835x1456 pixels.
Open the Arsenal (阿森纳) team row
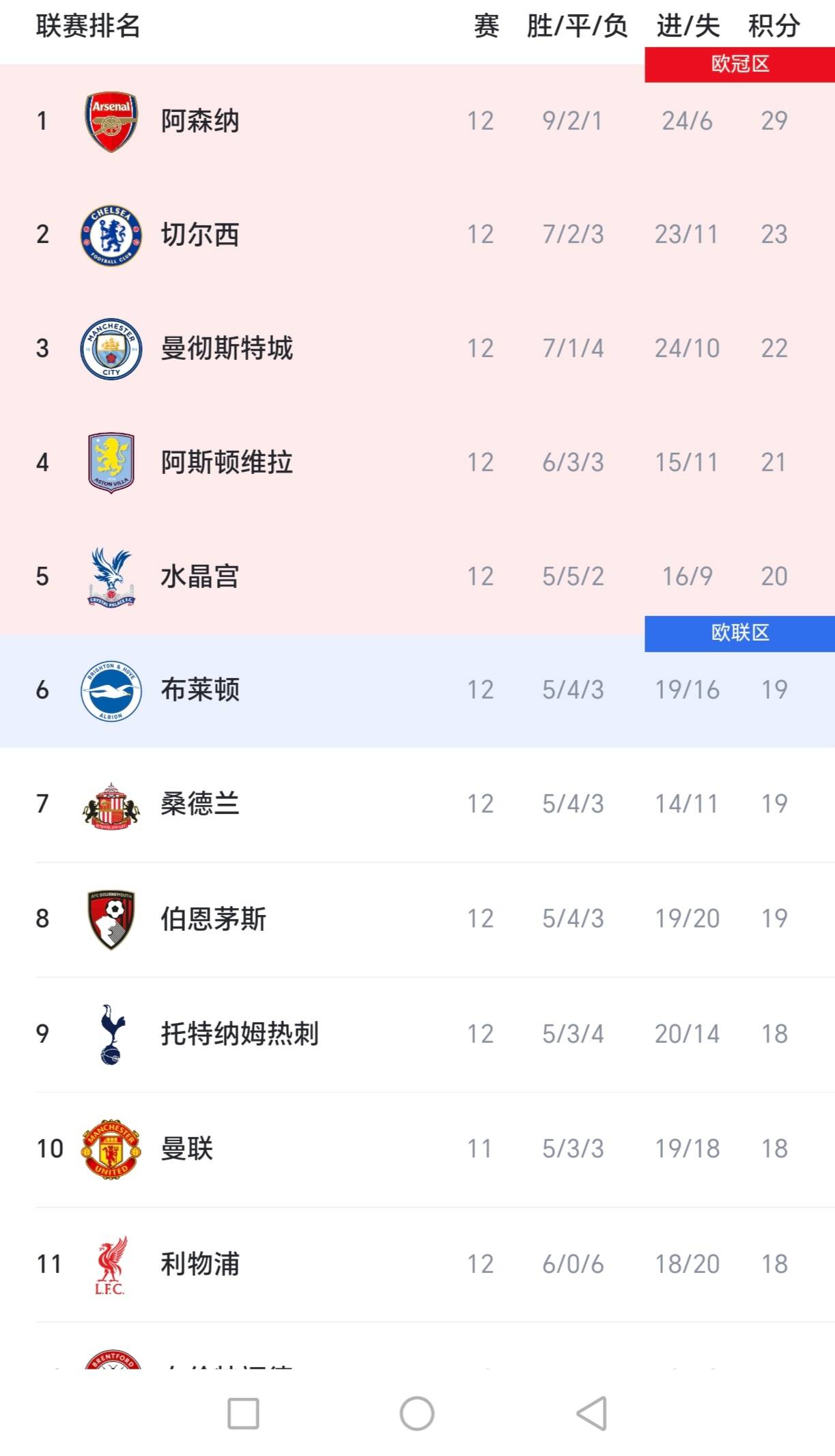tap(200, 121)
